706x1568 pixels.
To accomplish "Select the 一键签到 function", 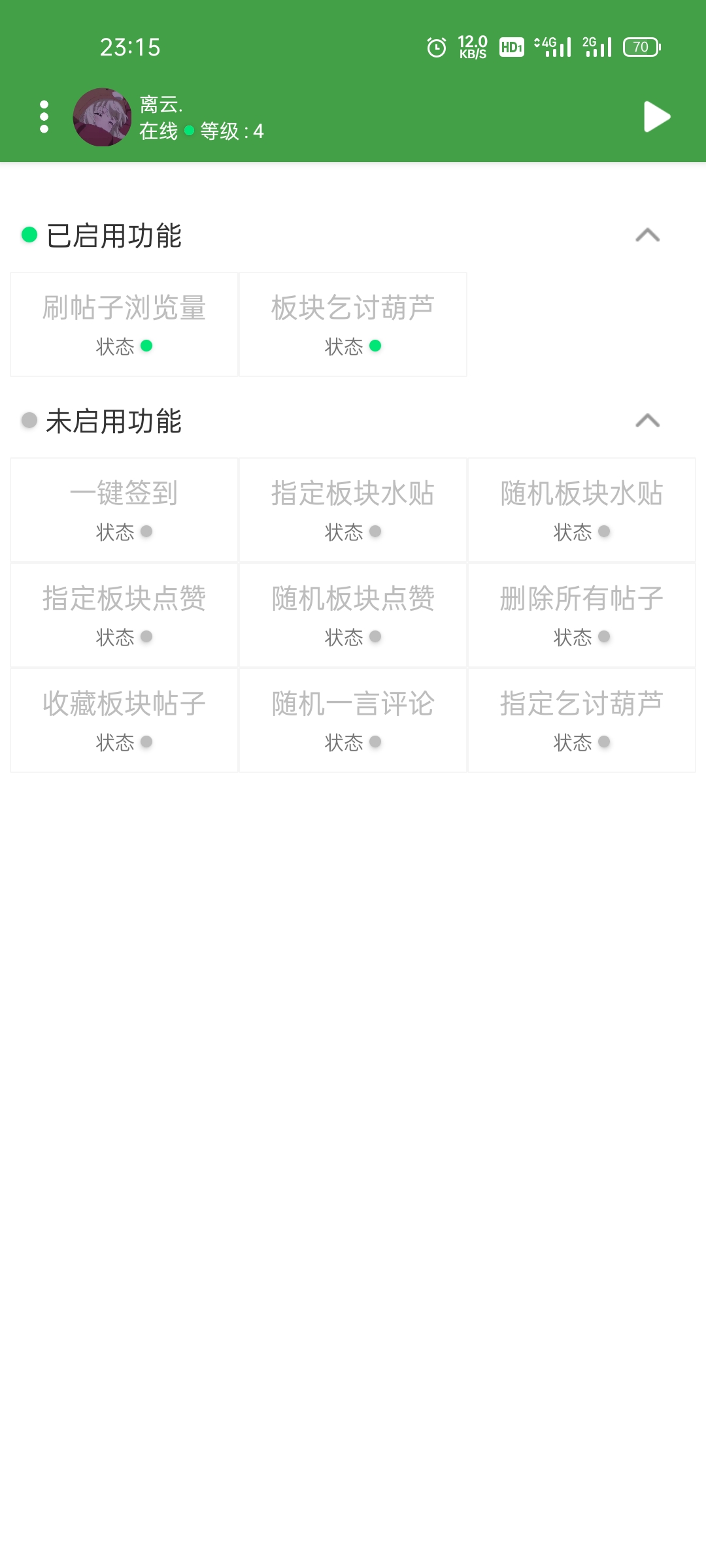I will click(x=124, y=510).
